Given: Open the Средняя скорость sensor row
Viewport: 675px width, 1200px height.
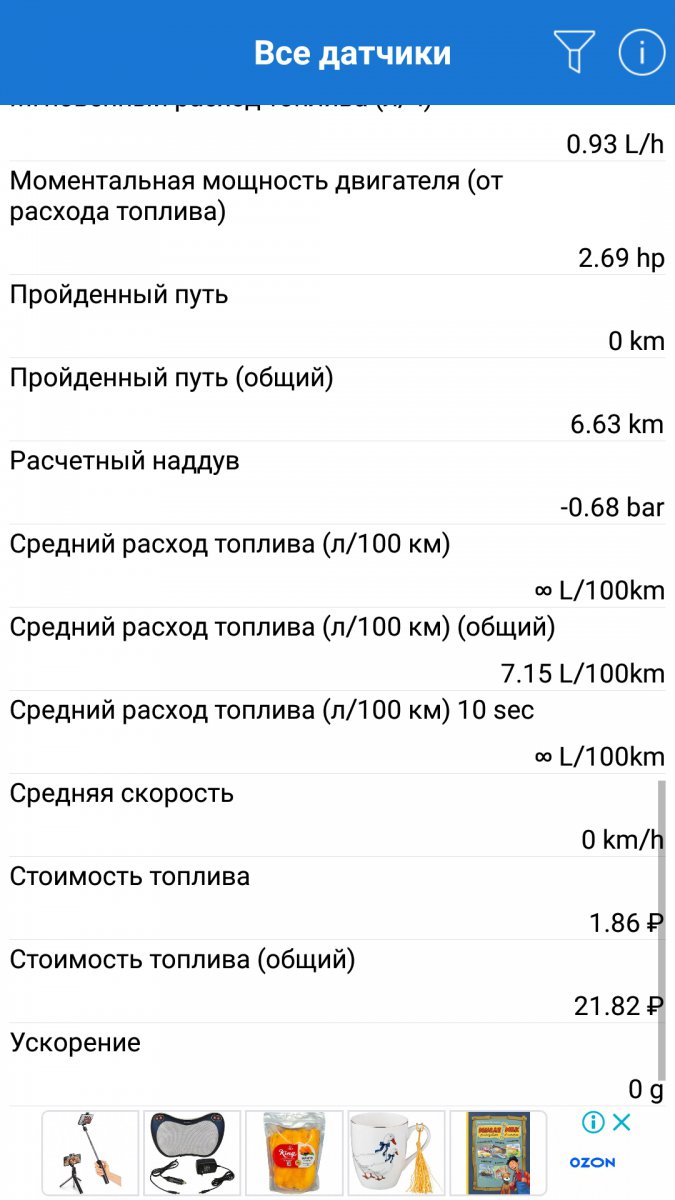Looking at the screenshot, I should pyautogui.click(x=337, y=815).
